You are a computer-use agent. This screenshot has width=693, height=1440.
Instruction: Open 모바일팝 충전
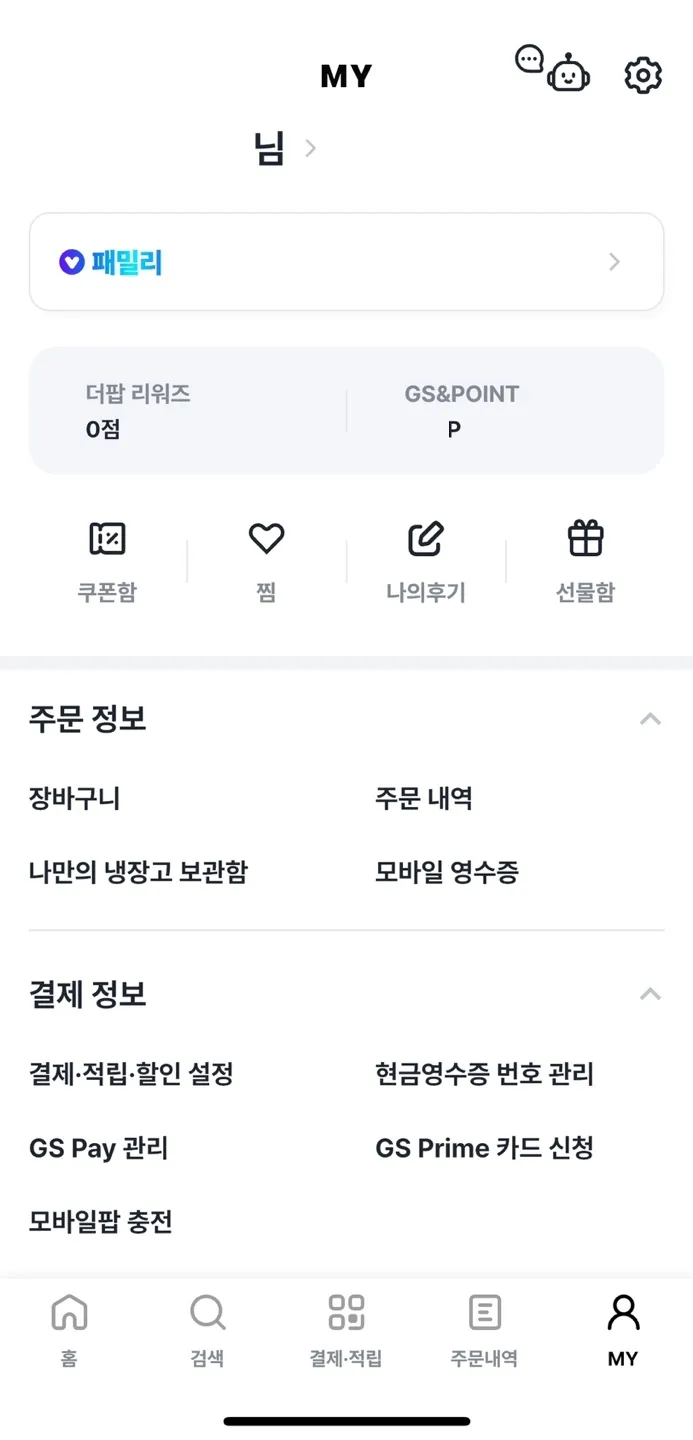tap(101, 1221)
